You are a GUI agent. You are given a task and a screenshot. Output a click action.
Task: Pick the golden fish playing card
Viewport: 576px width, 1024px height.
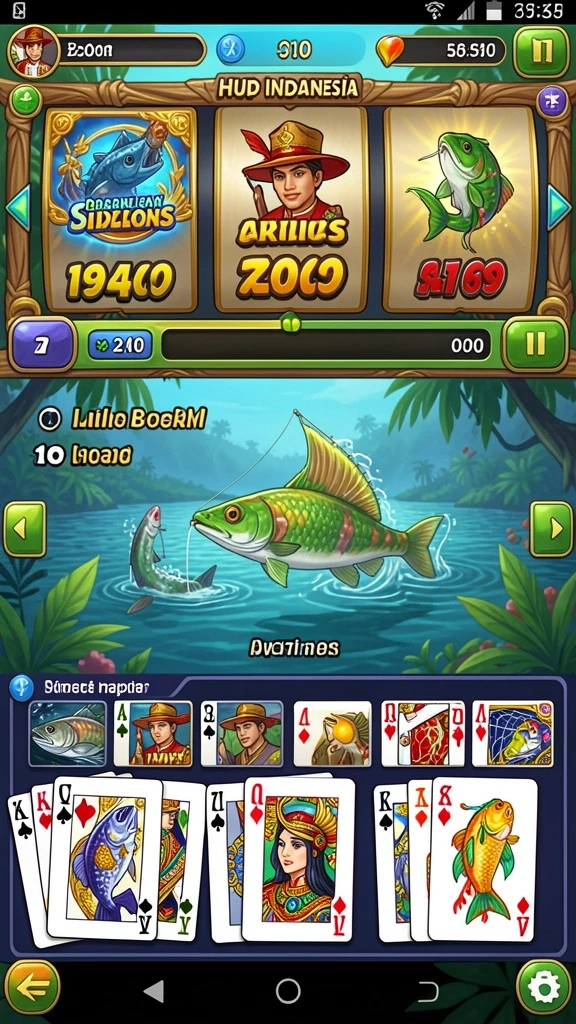[482, 859]
